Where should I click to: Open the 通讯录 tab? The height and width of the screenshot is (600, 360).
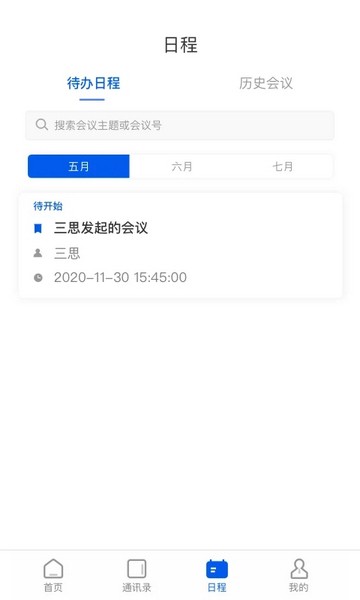[x=137, y=576]
